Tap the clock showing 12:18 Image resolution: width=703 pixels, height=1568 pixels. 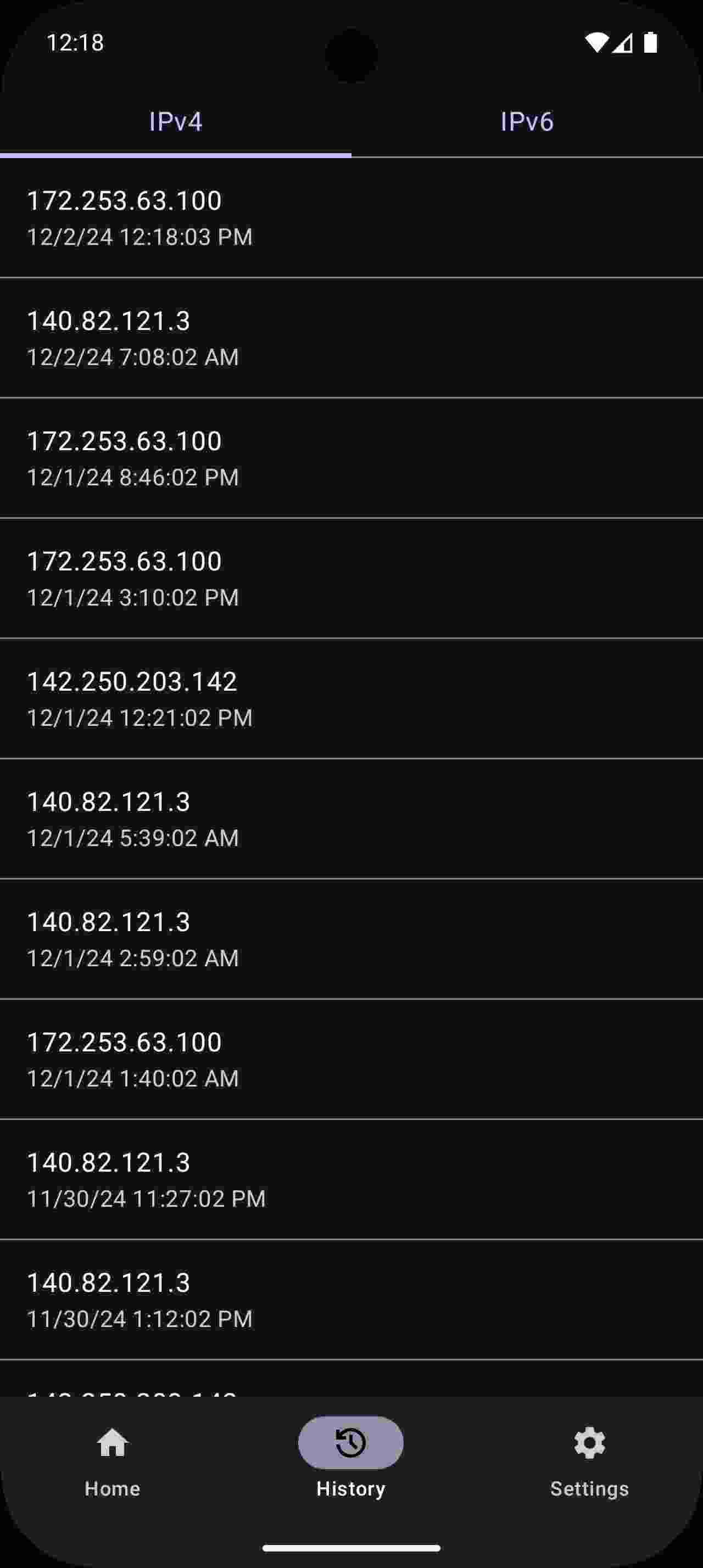(75, 43)
